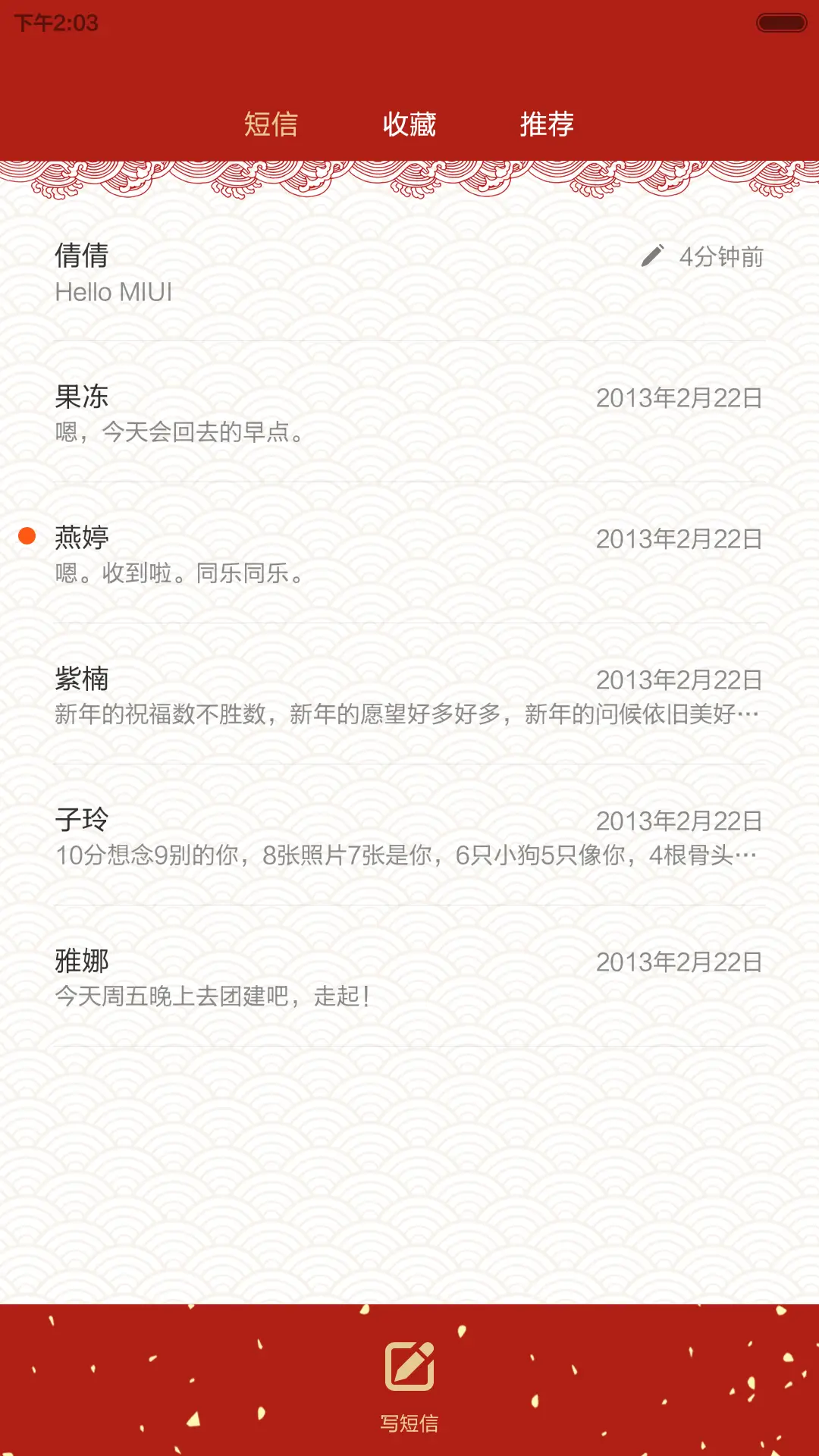Switch to the 推荐 tab
Image resolution: width=819 pixels, height=1456 pixels.
[548, 124]
